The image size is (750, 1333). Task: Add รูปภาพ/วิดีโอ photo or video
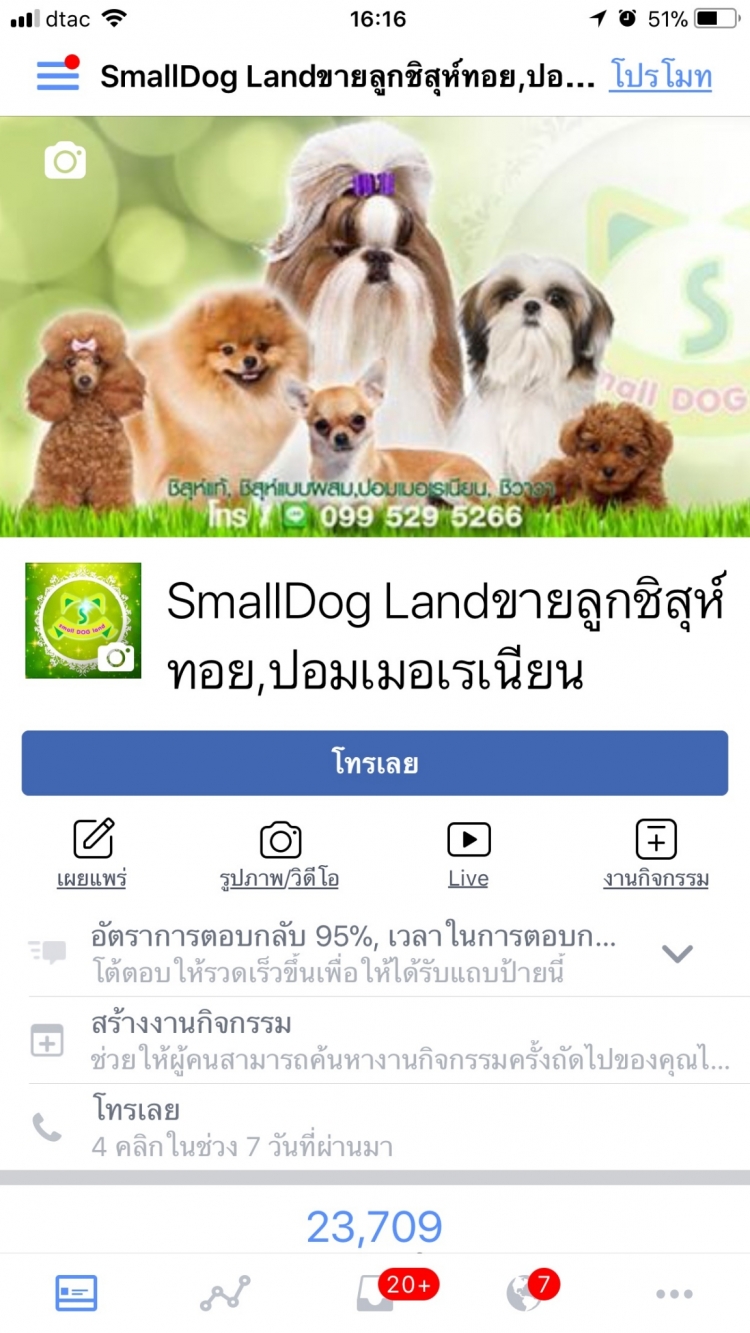coord(279,852)
